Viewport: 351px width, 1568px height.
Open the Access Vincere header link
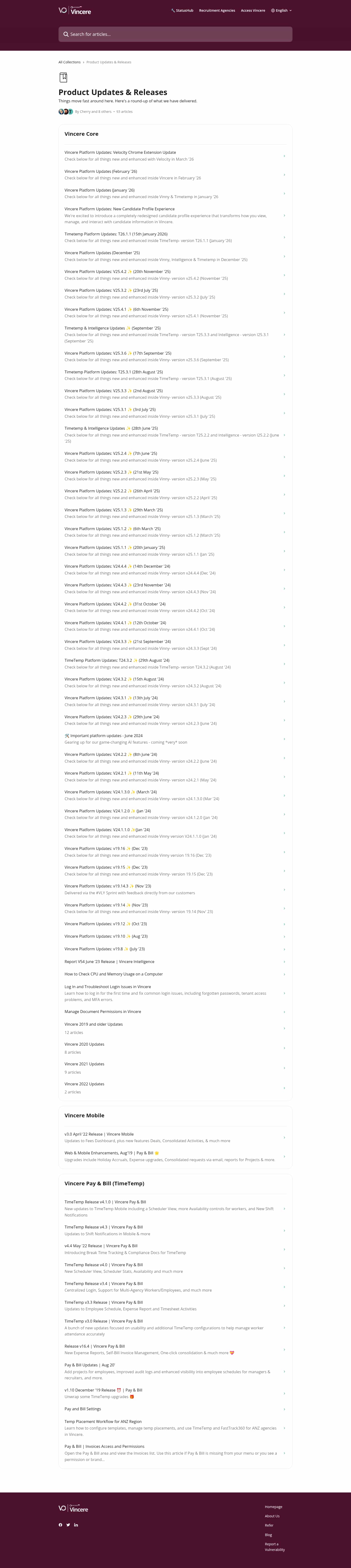tap(253, 10)
